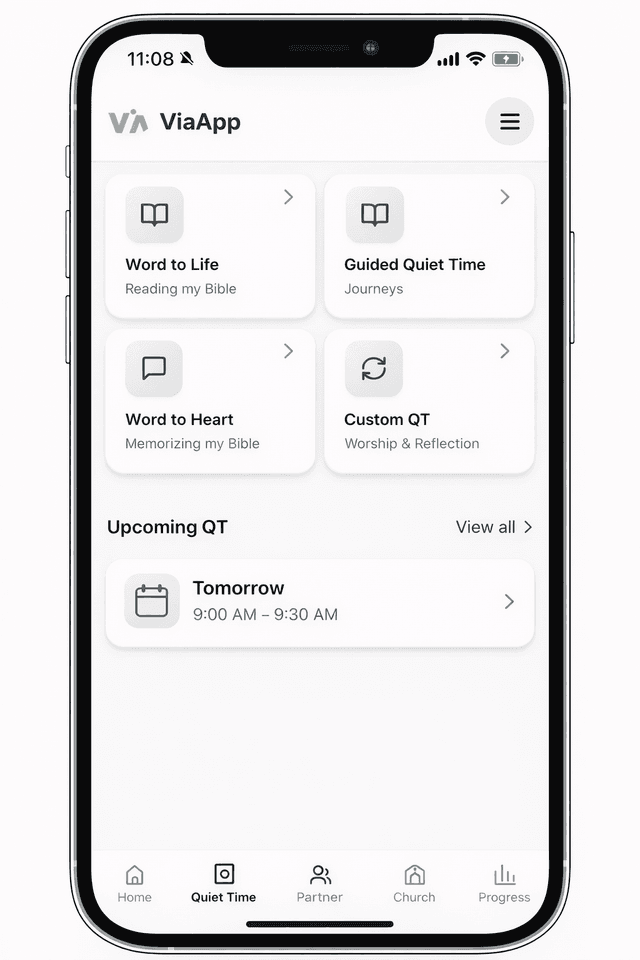Select the Quiet Time tab
Viewport: 640px width, 960px height.
pos(224,884)
